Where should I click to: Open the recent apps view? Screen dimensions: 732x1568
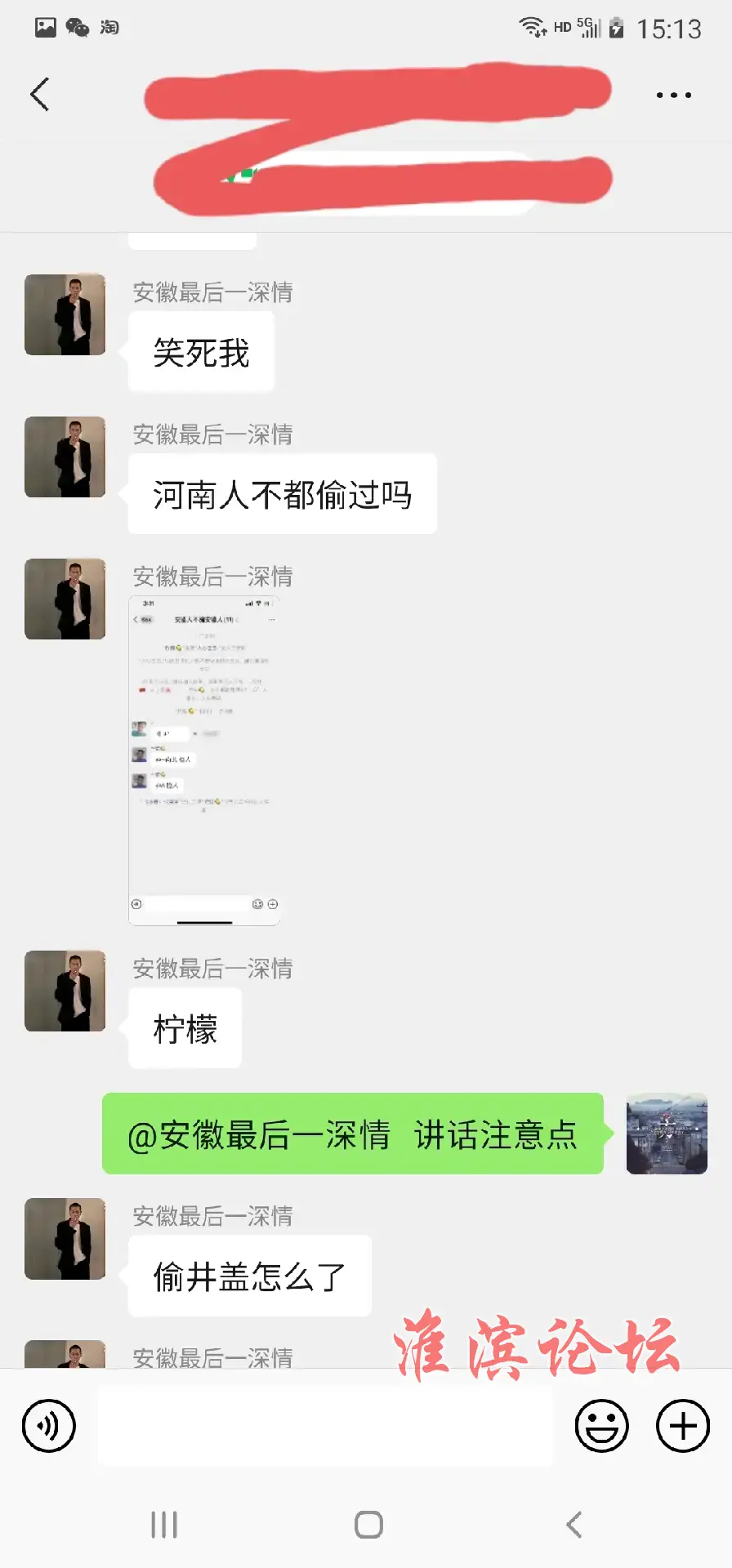(x=164, y=1524)
